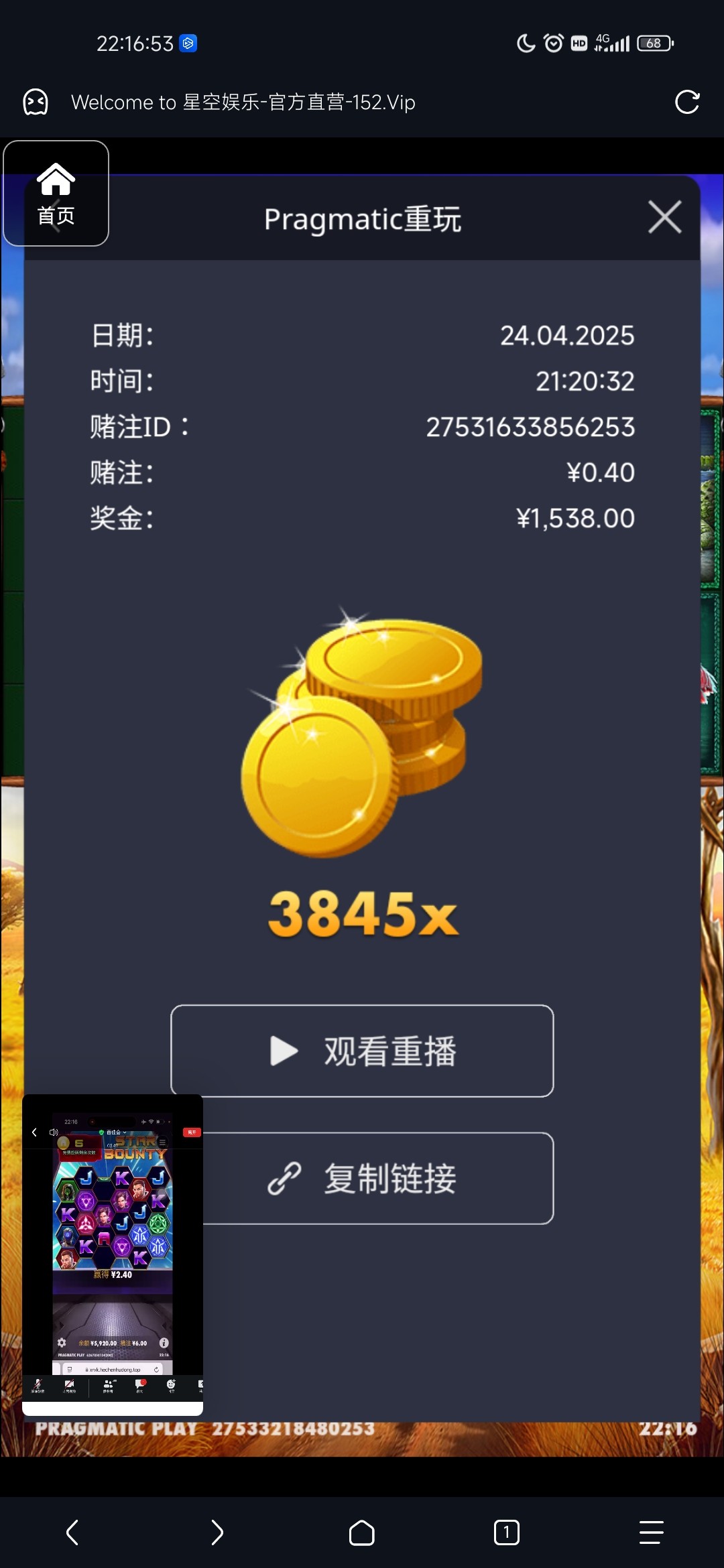The height and width of the screenshot is (1568, 724).
Task: Open the floating picture-in-picture video window
Action: [x=113, y=1246]
